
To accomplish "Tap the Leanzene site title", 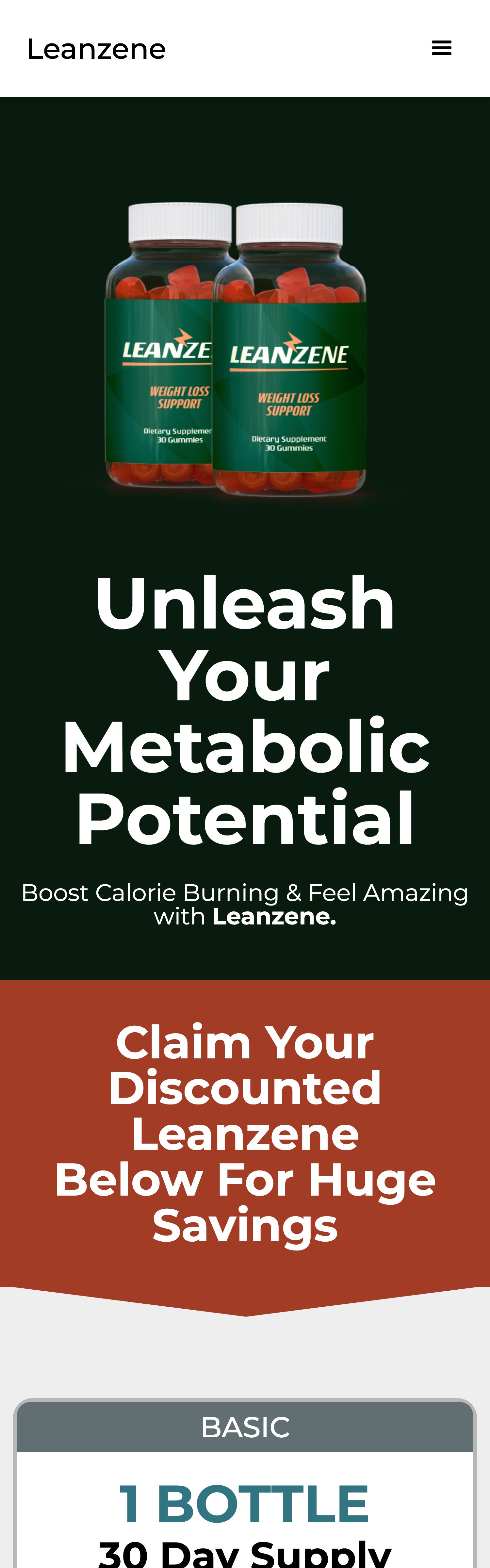I will click(96, 49).
